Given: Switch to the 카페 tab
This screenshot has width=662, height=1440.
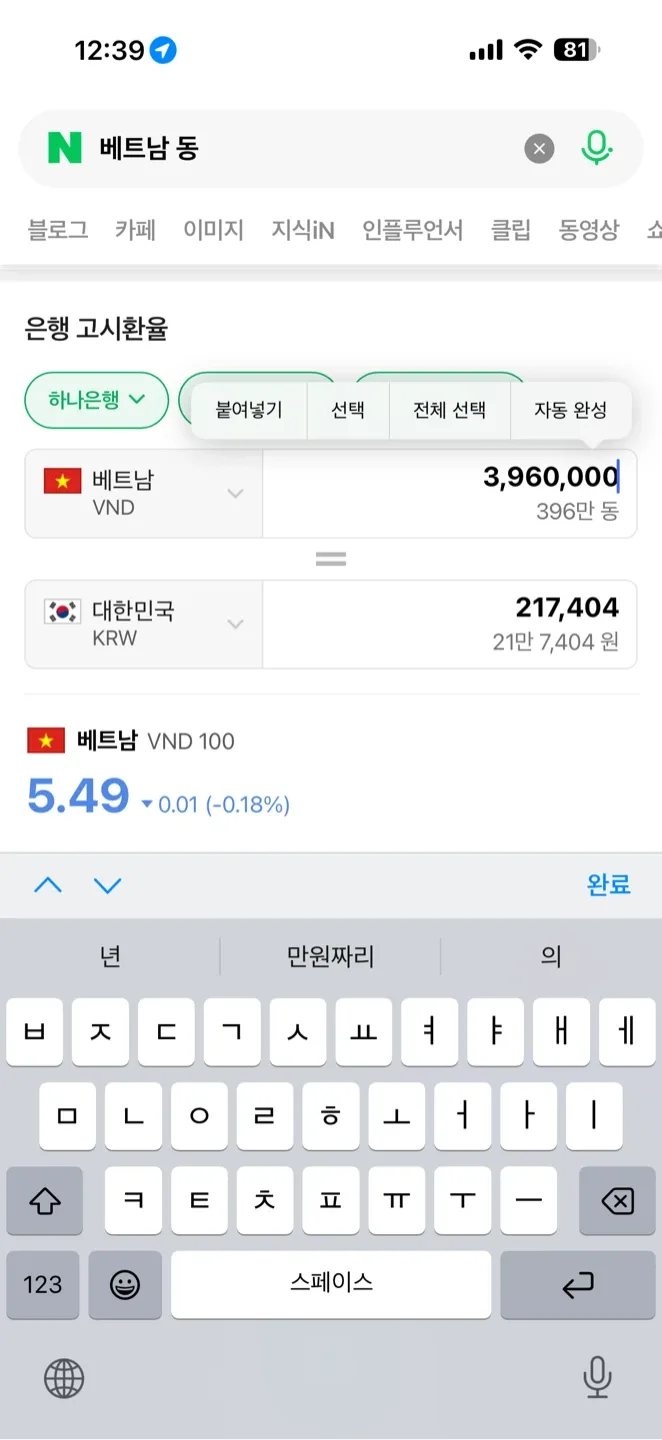Looking at the screenshot, I should (136, 230).
